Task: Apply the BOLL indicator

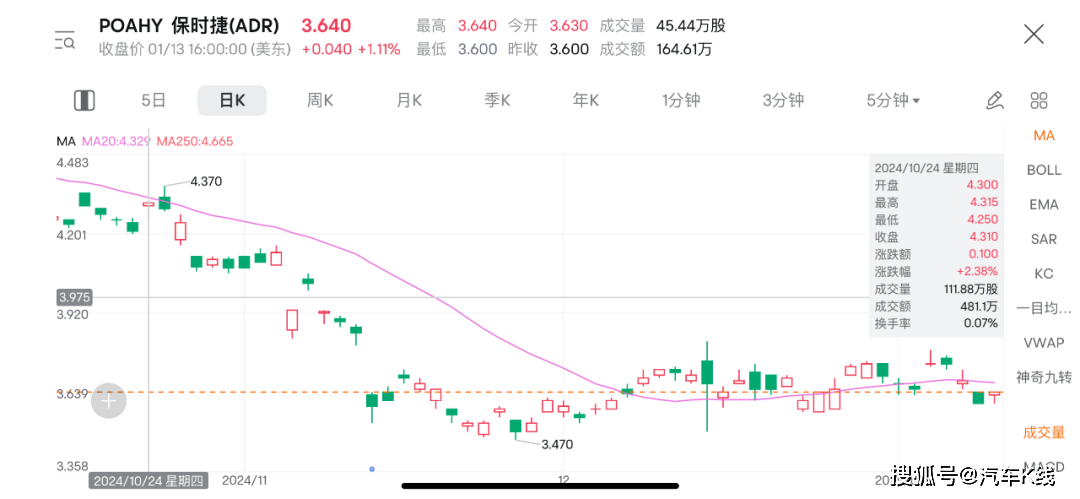Action: point(1044,170)
